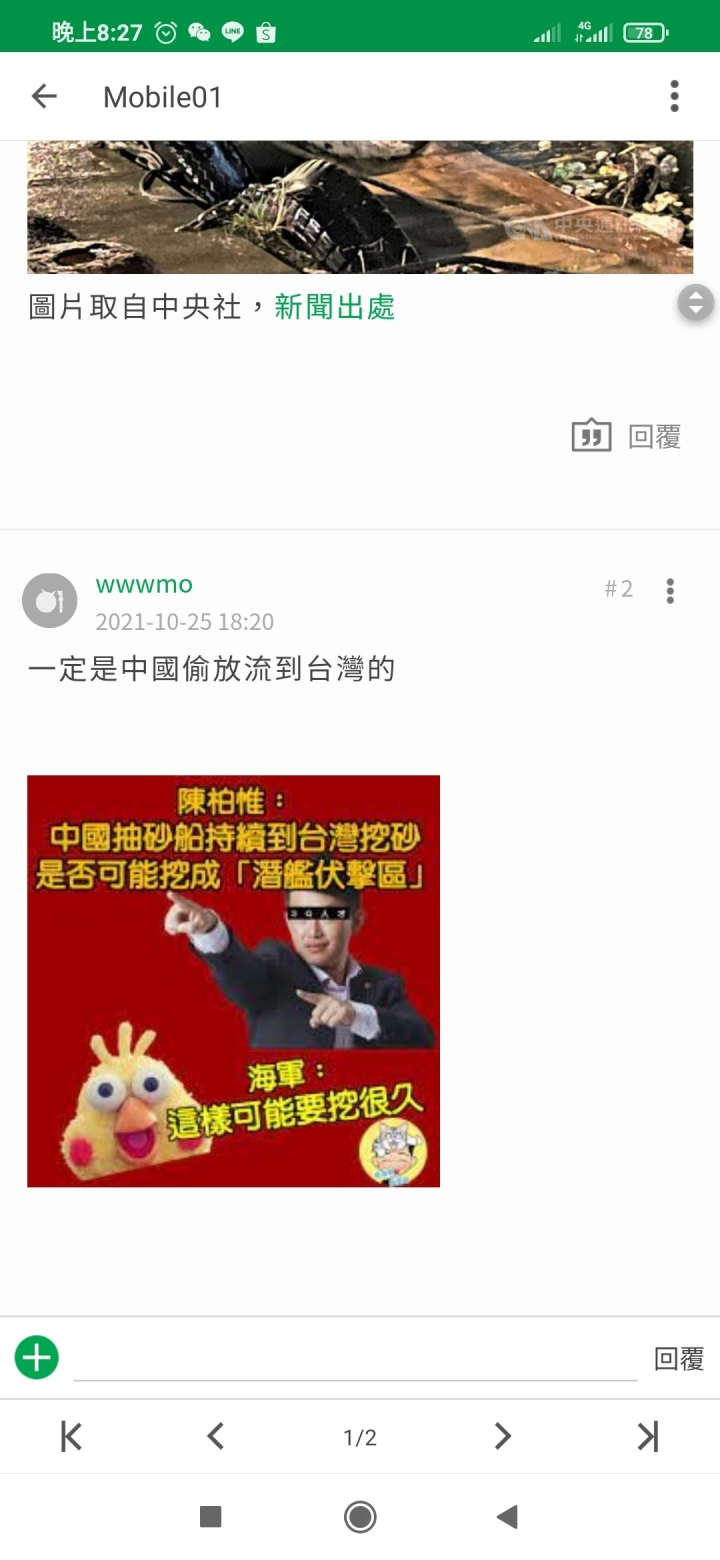Tap the system home button
This screenshot has height=1560, width=720.
(x=360, y=1517)
